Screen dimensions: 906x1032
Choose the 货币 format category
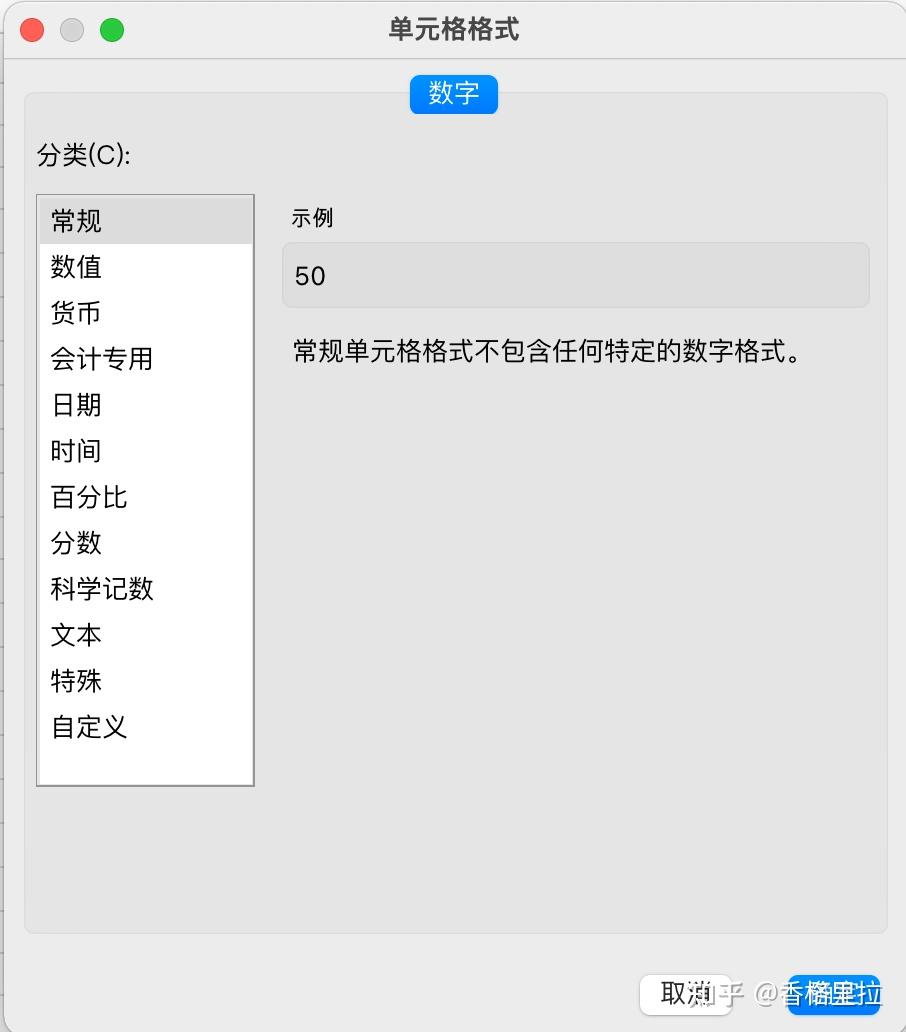(x=76, y=313)
